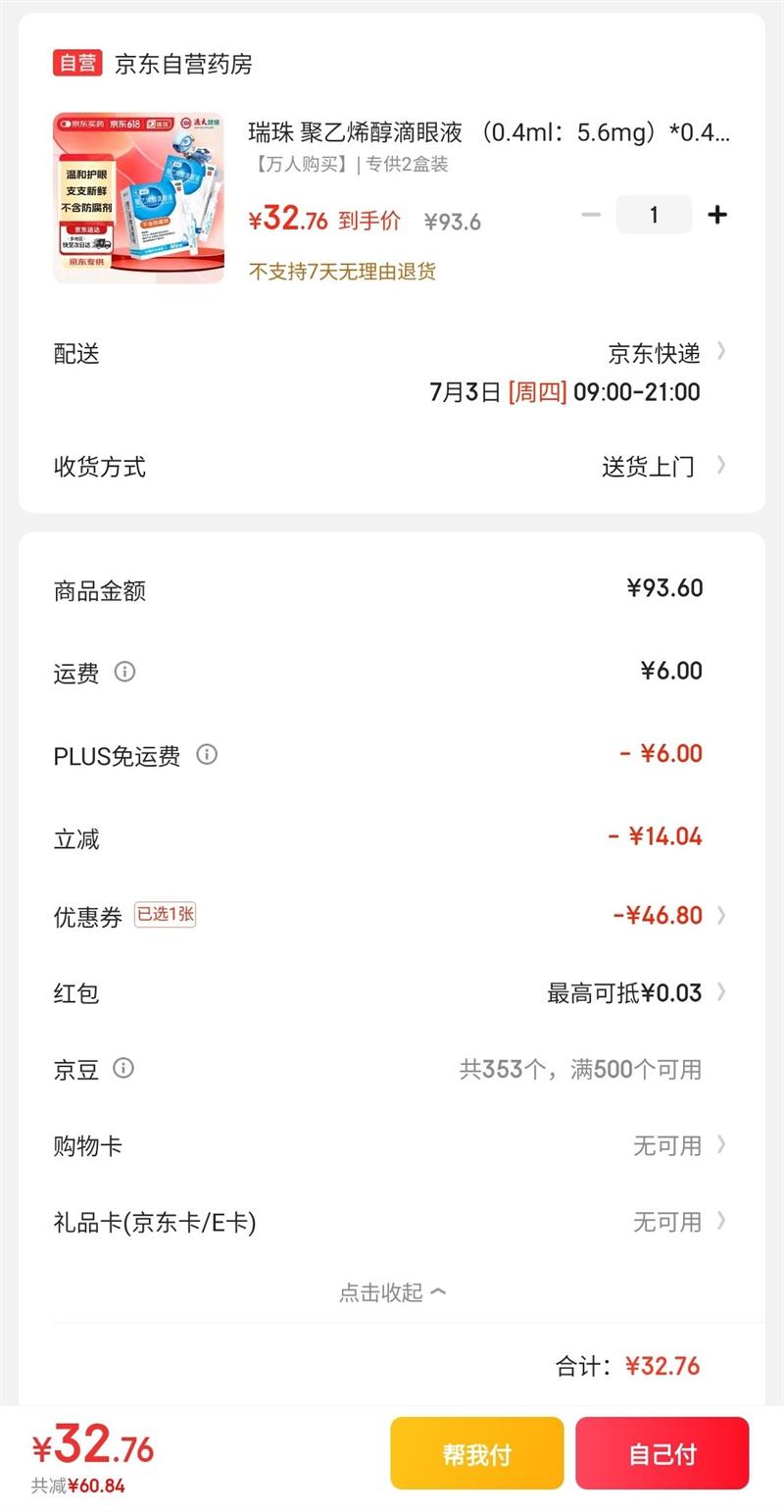Viewport: 784px width, 1512px height.
Task: Pay yourself with 自己付
Action: pos(661,1453)
